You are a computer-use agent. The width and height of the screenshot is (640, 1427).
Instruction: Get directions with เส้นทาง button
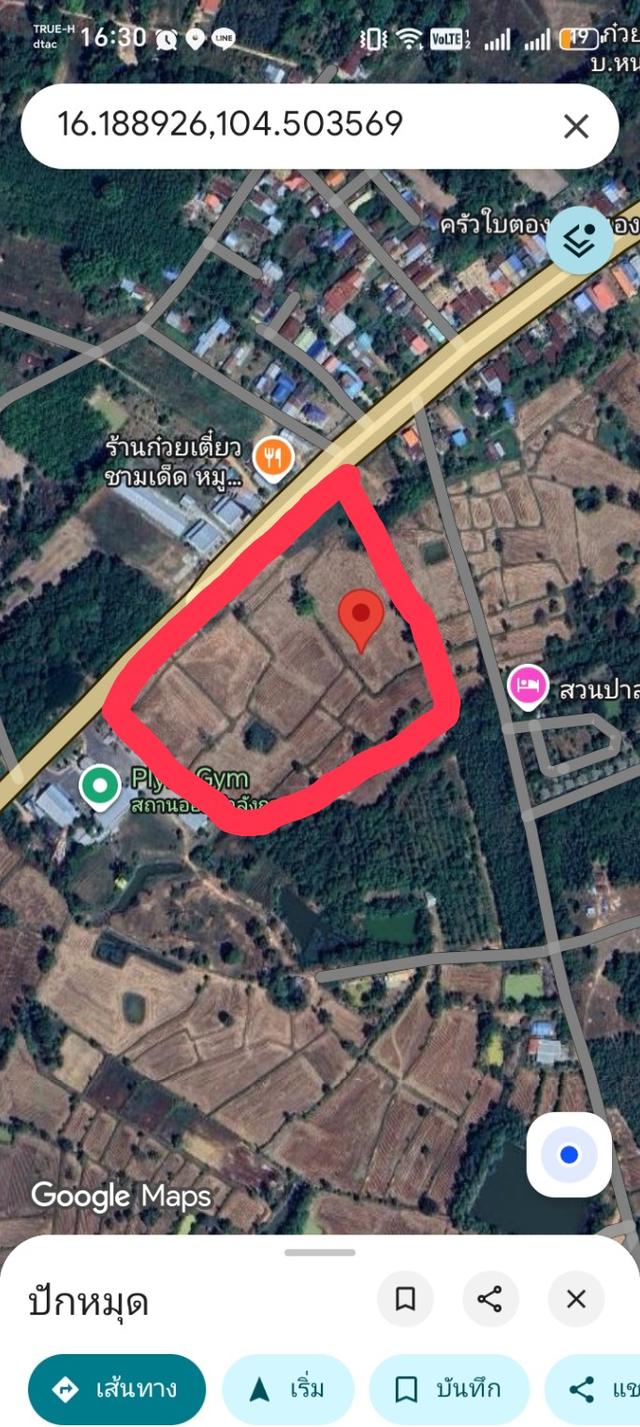click(x=116, y=1389)
